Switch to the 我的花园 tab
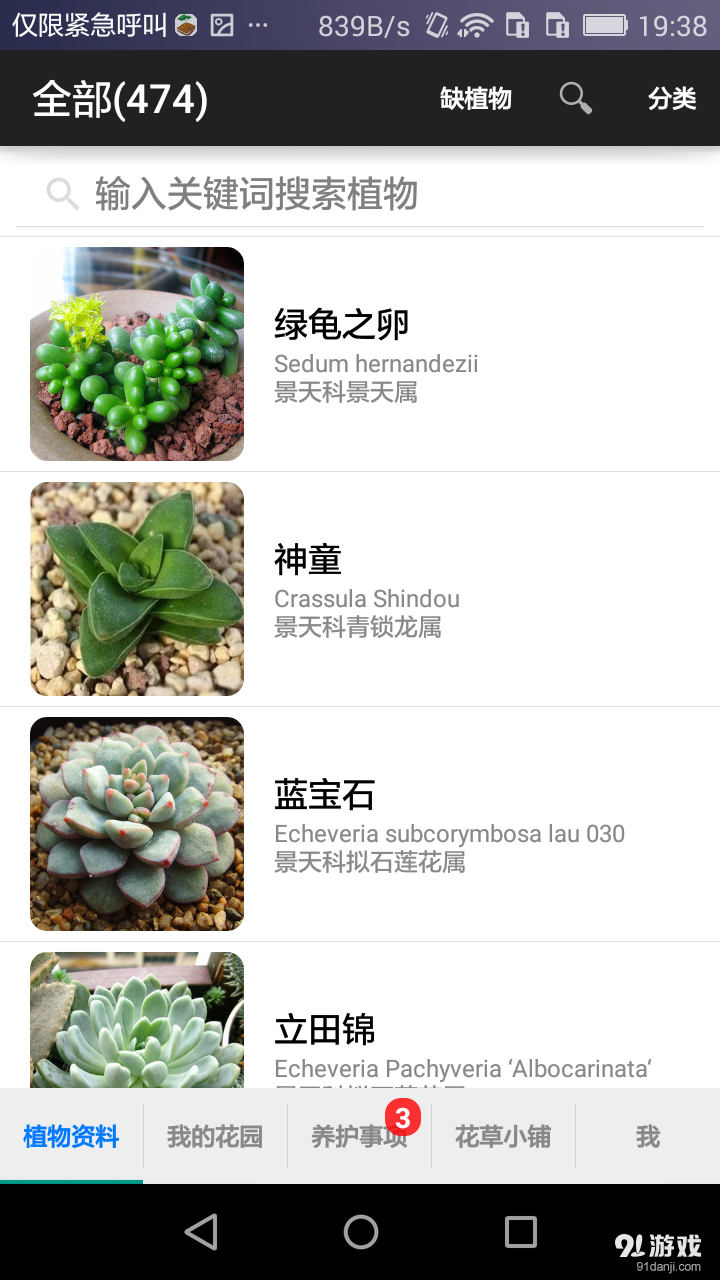 (214, 1136)
